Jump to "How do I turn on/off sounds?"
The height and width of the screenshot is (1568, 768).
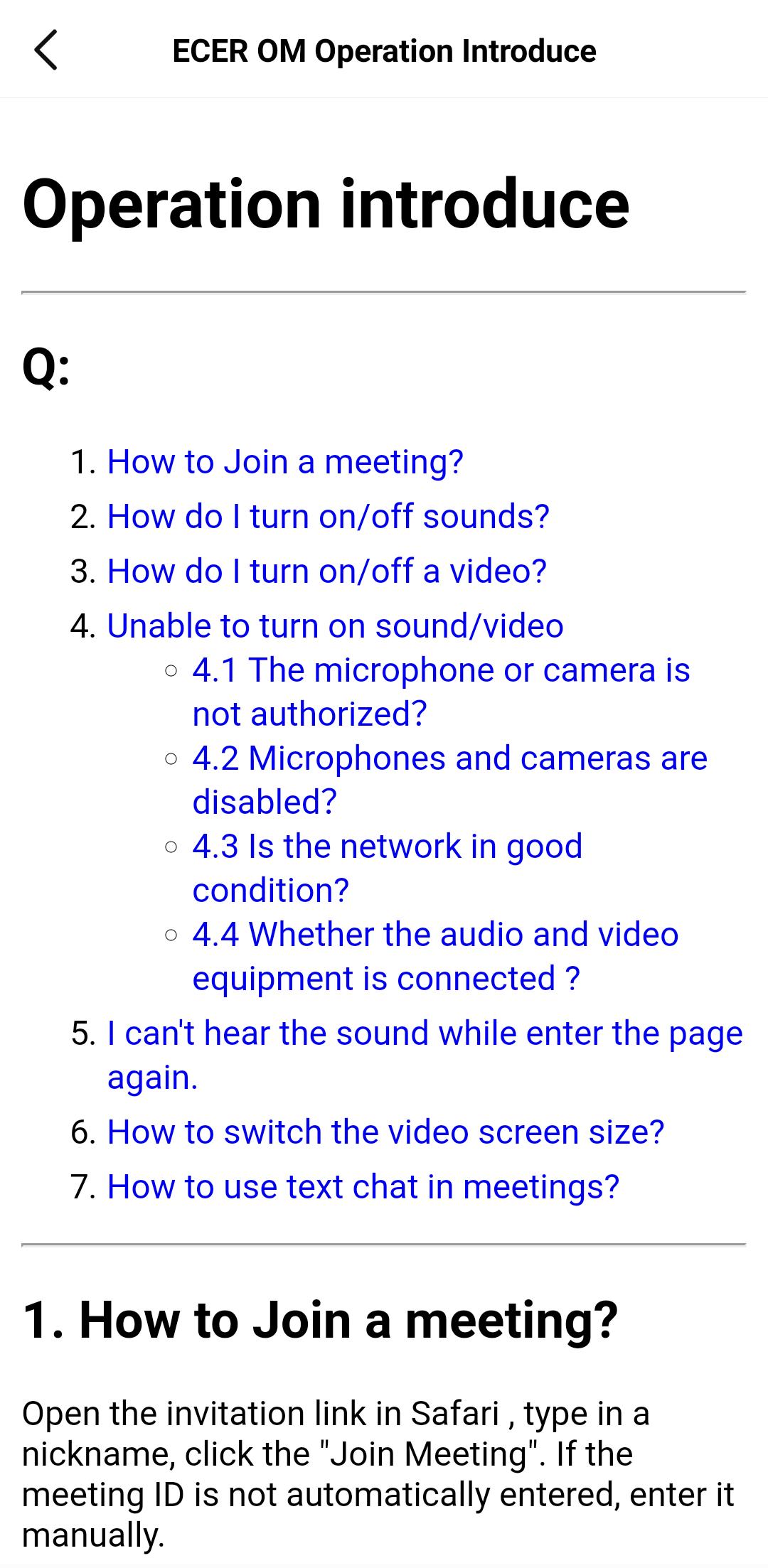pos(329,517)
